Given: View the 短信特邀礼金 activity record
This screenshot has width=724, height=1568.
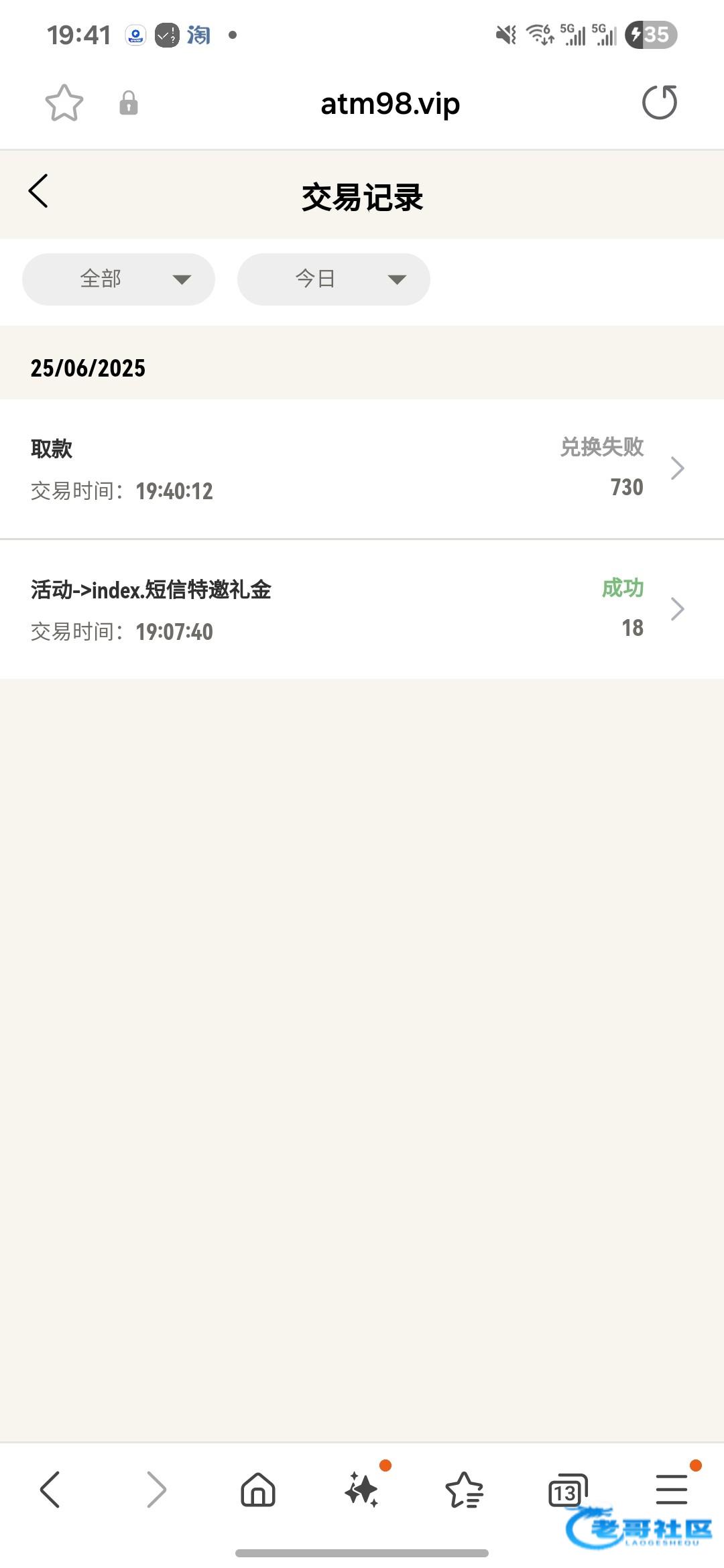Looking at the screenshot, I should click(x=362, y=609).
